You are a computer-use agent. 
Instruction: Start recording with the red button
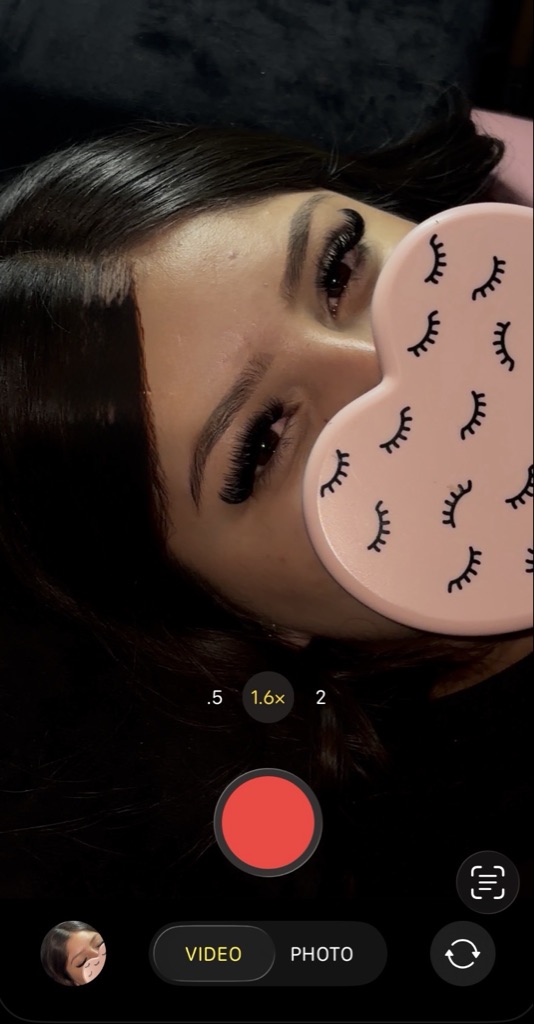point(268,822)
